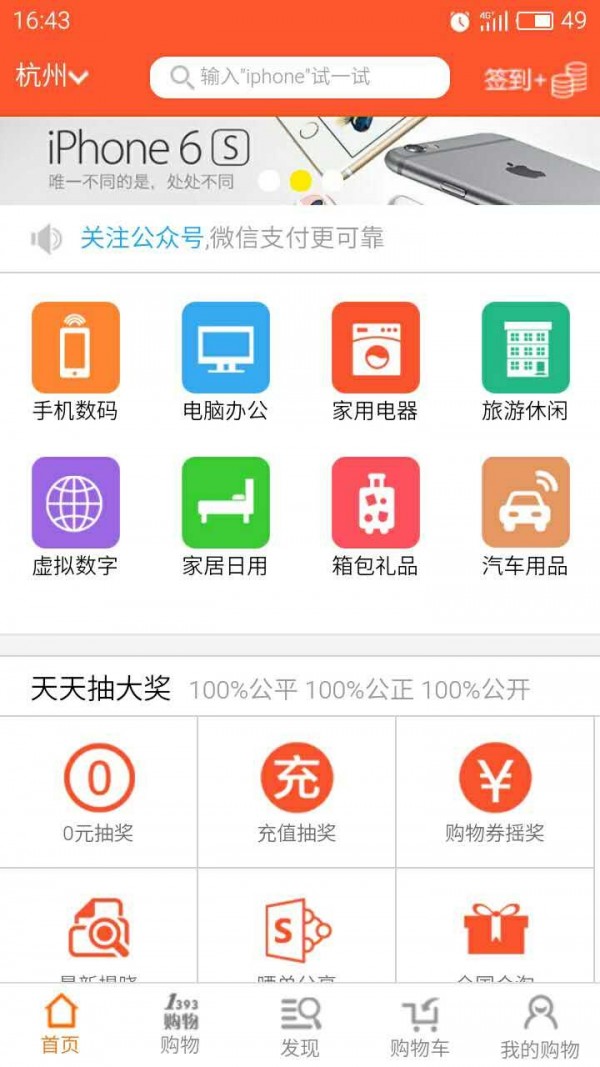This screenshot has width=600, height=1067.
Task: Open the 充值抽奖 lottery tile
Action: point(297,792)
